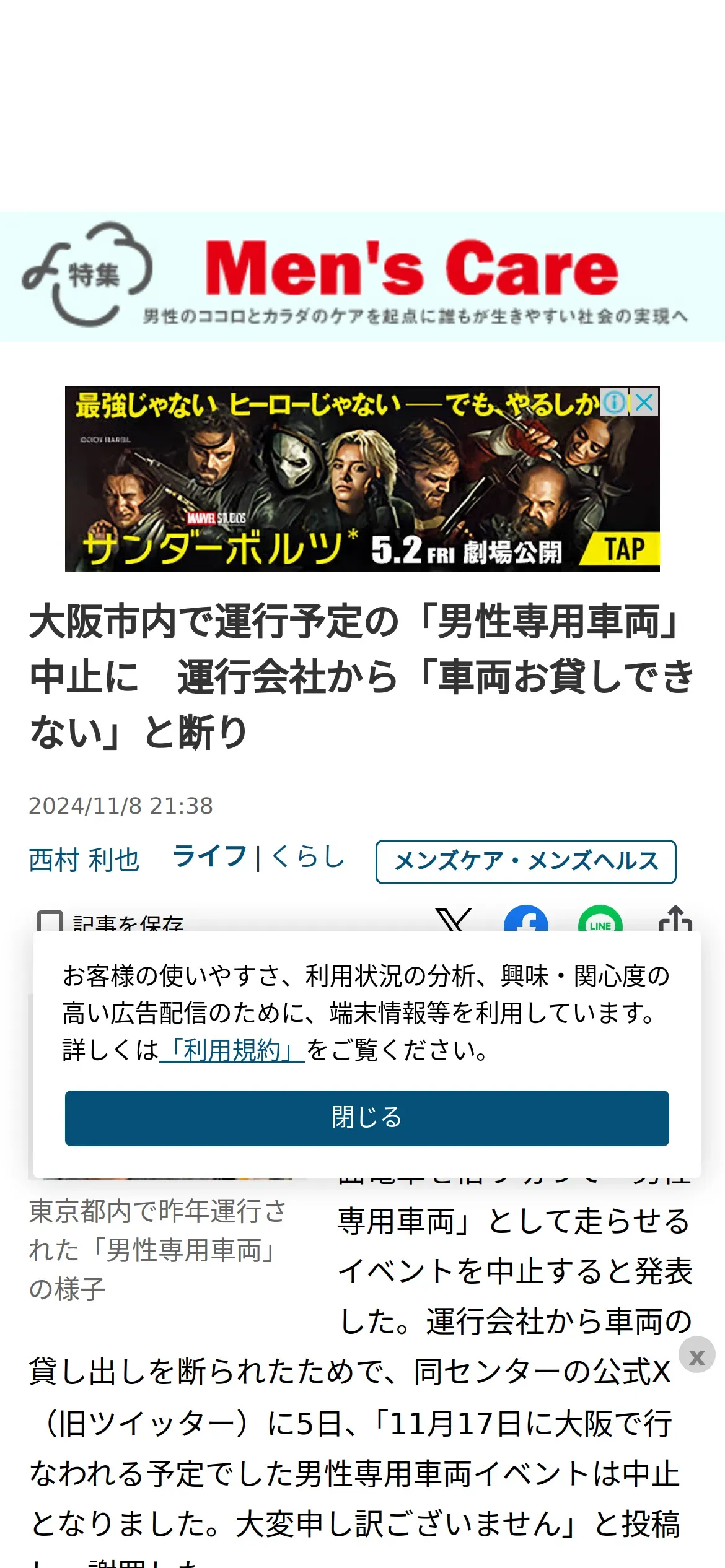Open the ad info icon
Screen dimensions: 725x1568
615,403
